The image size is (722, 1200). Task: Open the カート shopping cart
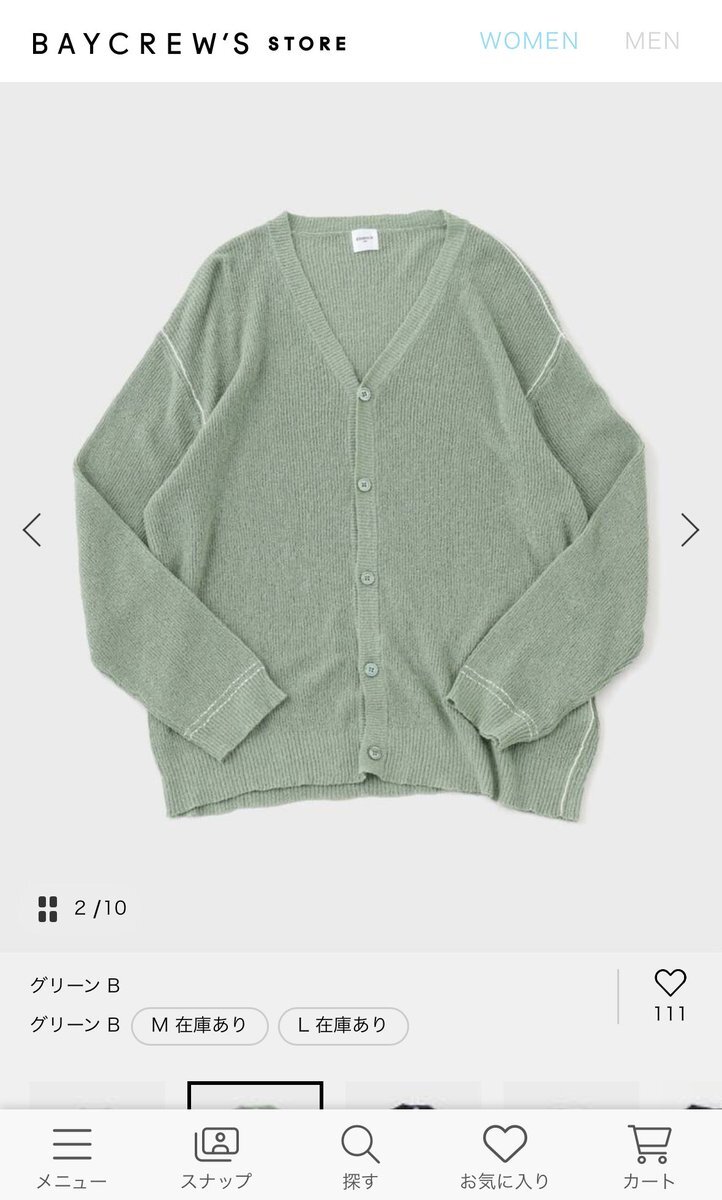point(649,1157)
